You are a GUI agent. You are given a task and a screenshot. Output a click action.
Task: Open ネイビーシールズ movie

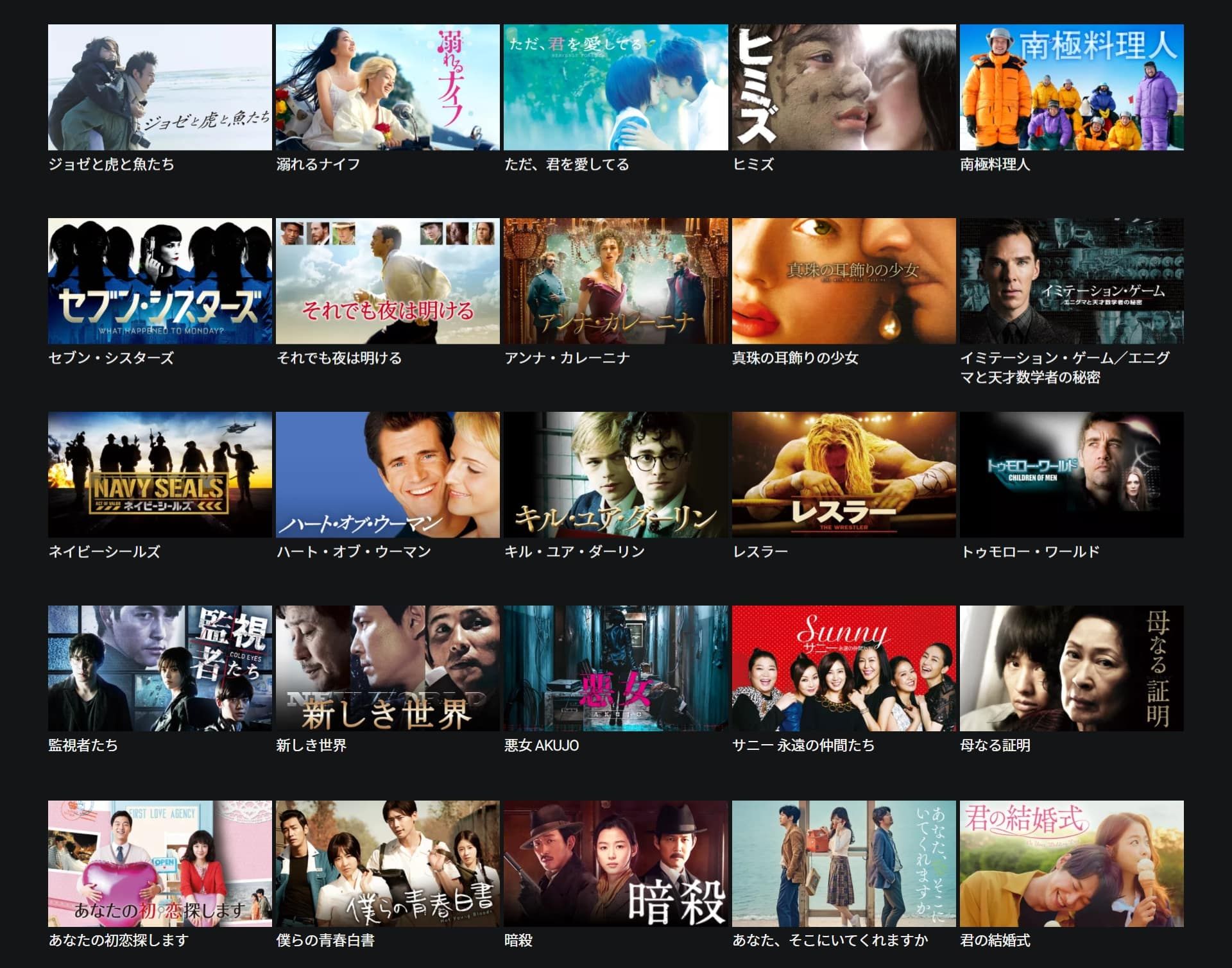pos(160,475)
